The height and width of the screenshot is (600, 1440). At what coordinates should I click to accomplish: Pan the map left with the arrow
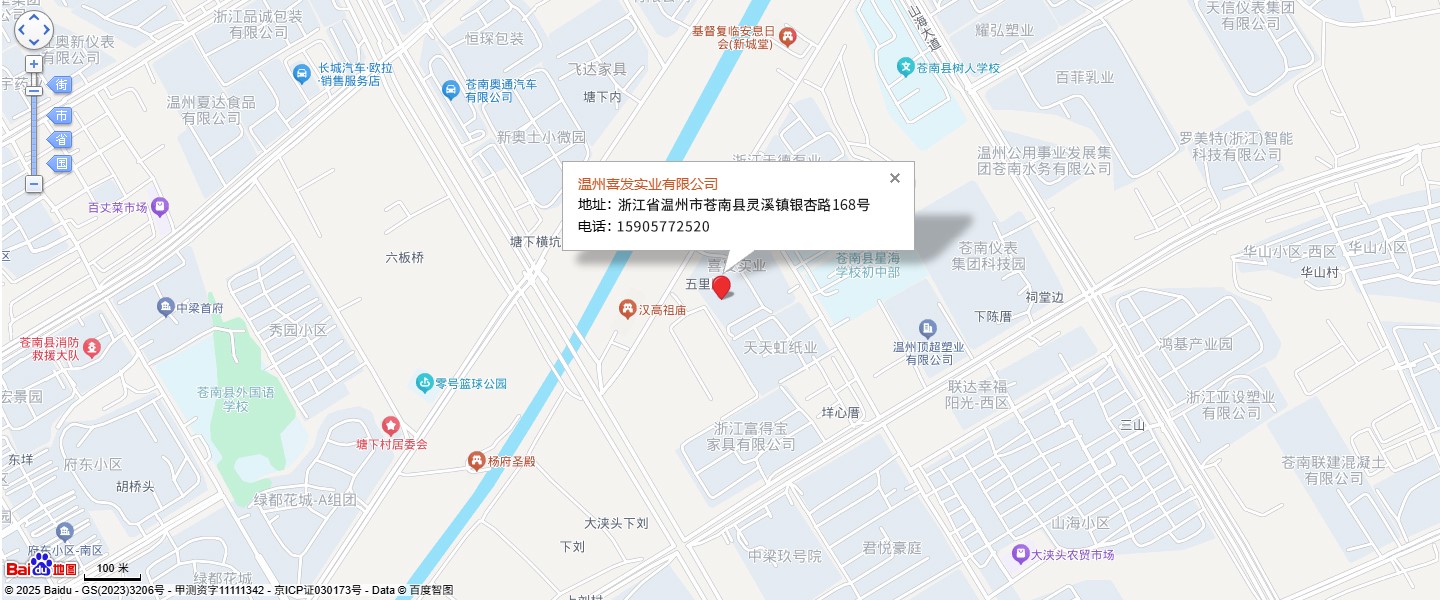[x=21, y=30]
